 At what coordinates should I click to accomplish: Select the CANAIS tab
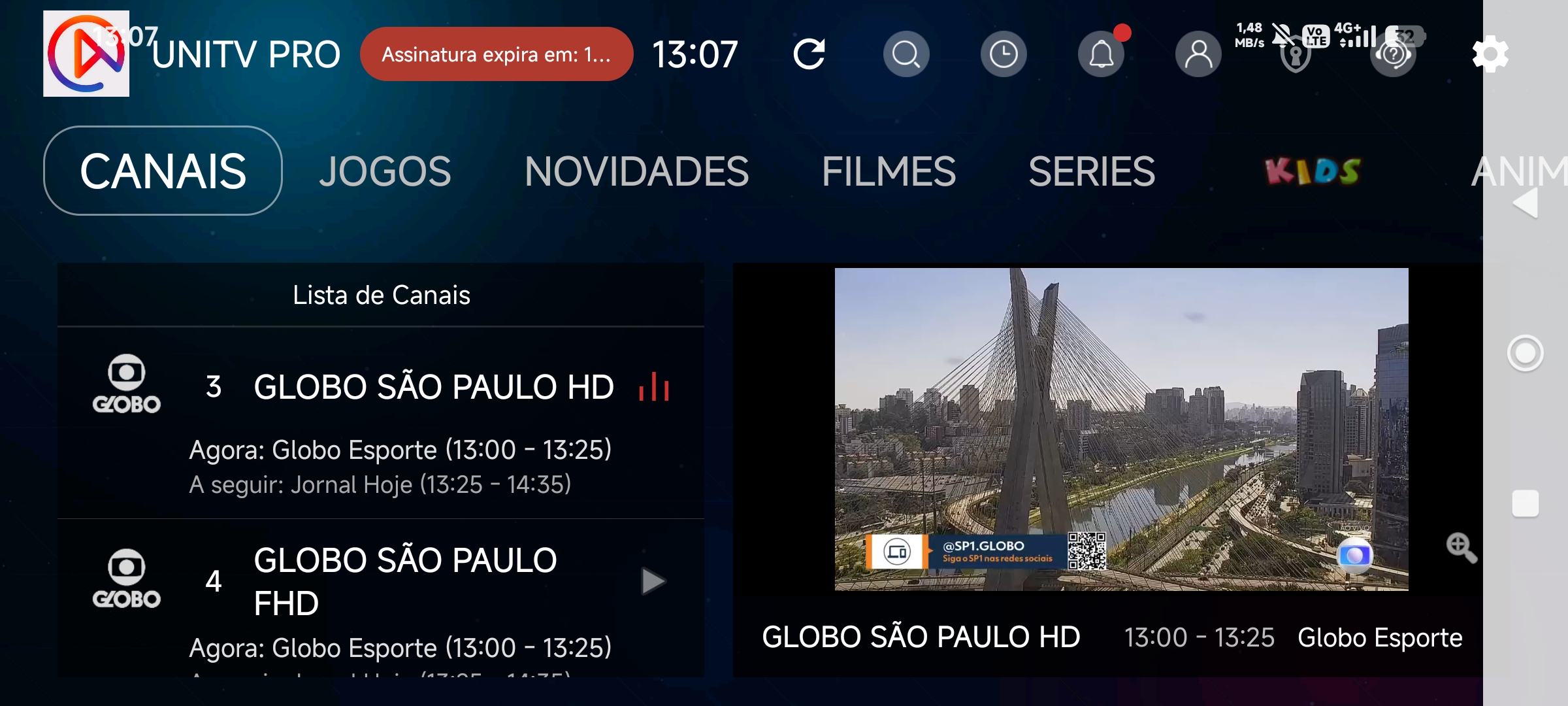[163, 171]
